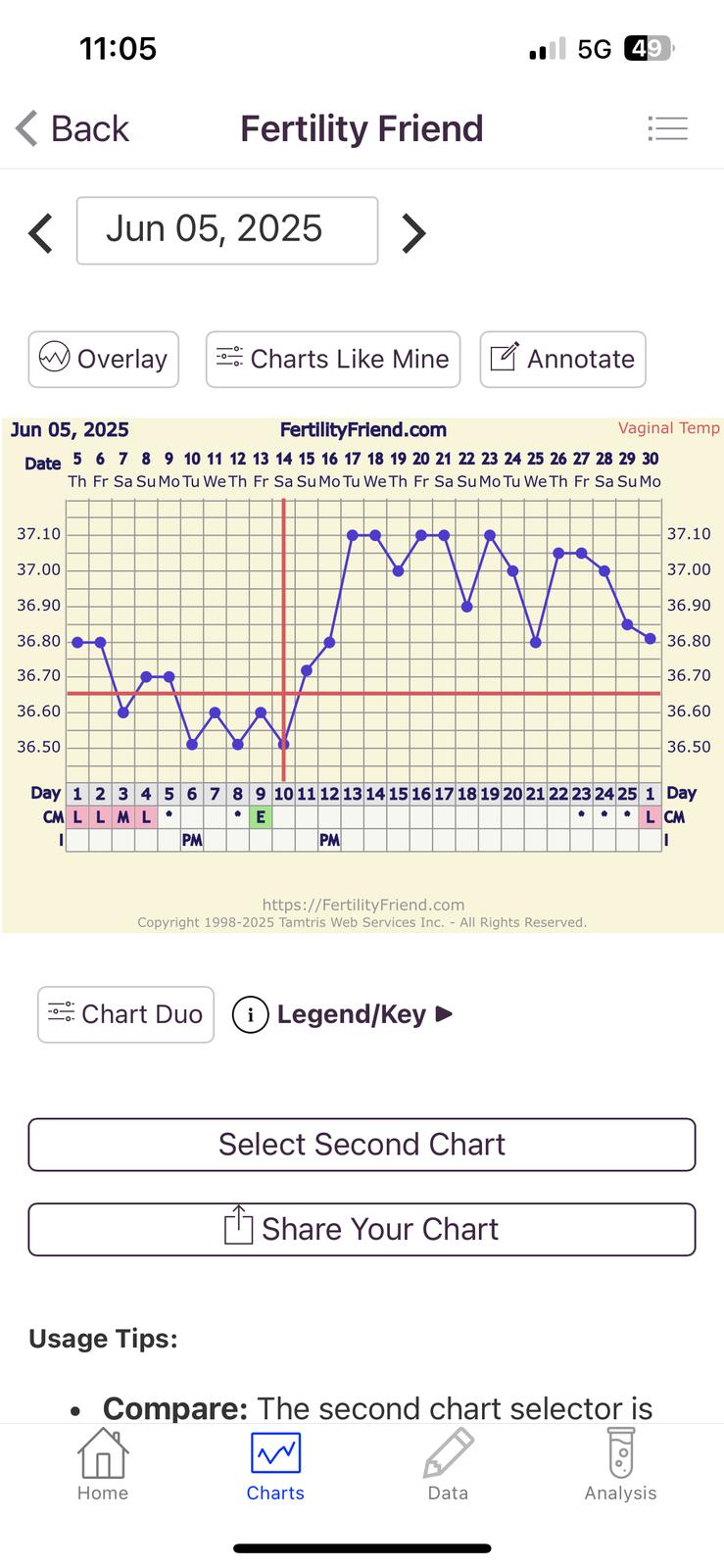Choose Select Second Chart
This screenshot has width=724, height=1568.
362,1145
